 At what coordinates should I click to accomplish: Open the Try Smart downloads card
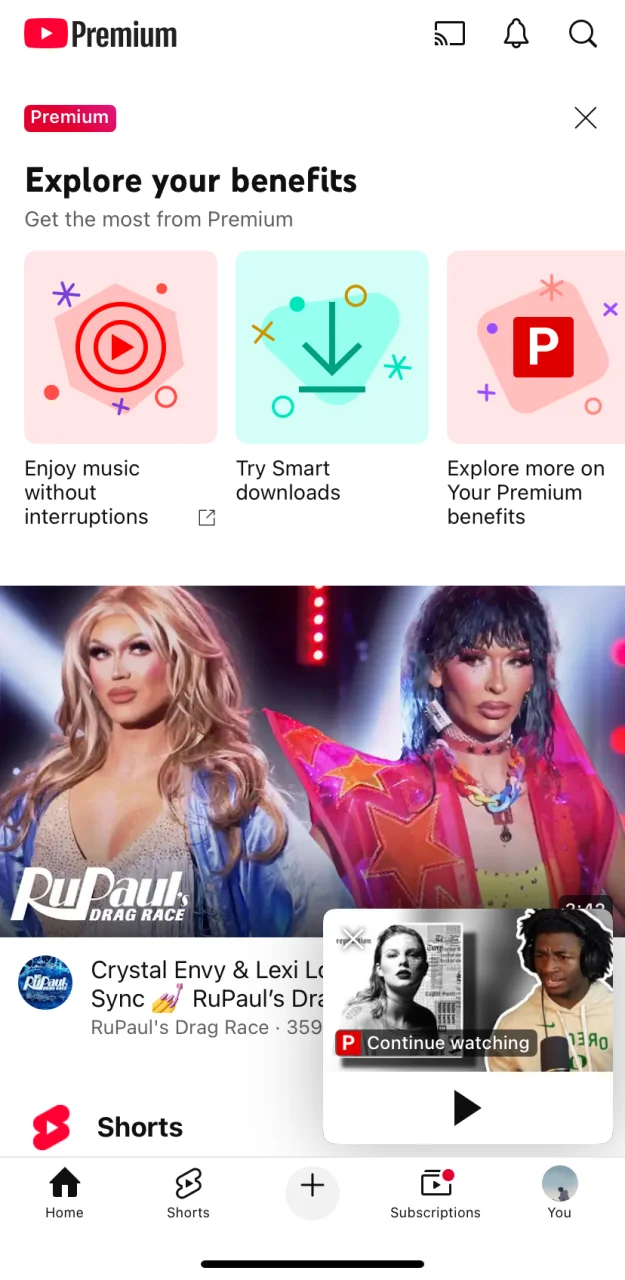pos(332,378)
